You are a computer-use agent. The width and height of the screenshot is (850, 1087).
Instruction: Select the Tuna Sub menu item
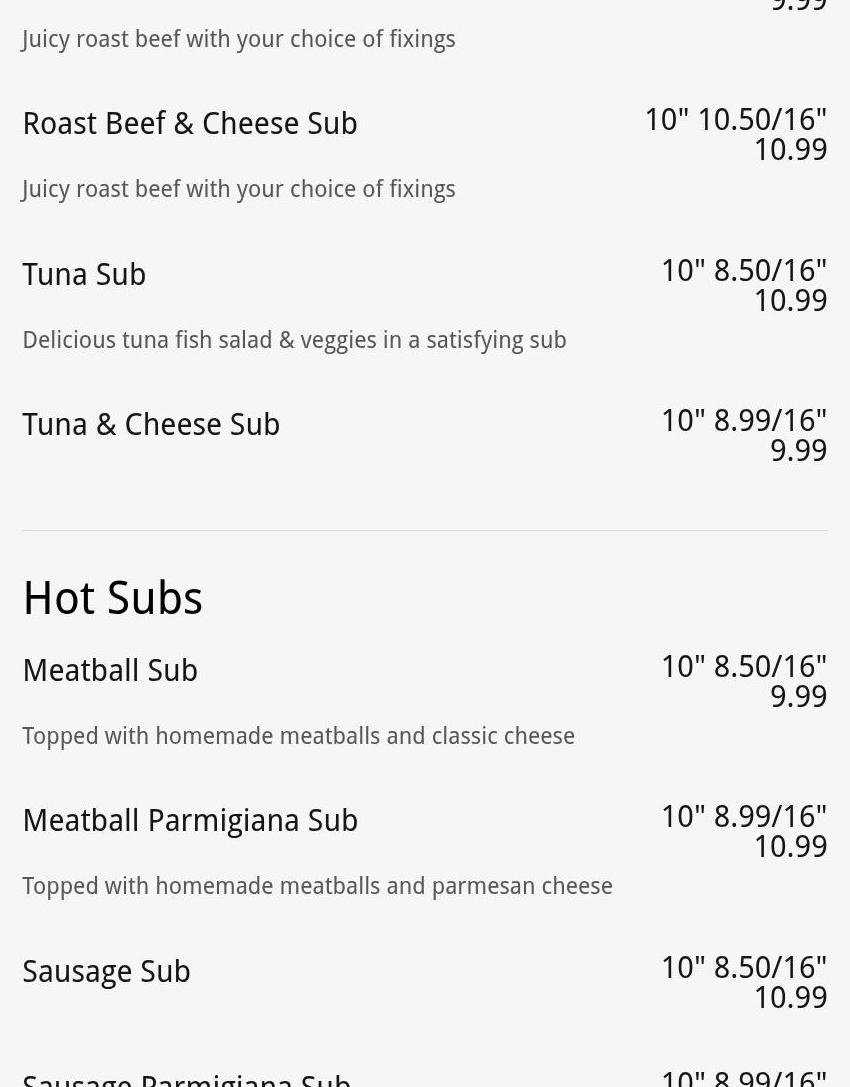click(84, 275)
